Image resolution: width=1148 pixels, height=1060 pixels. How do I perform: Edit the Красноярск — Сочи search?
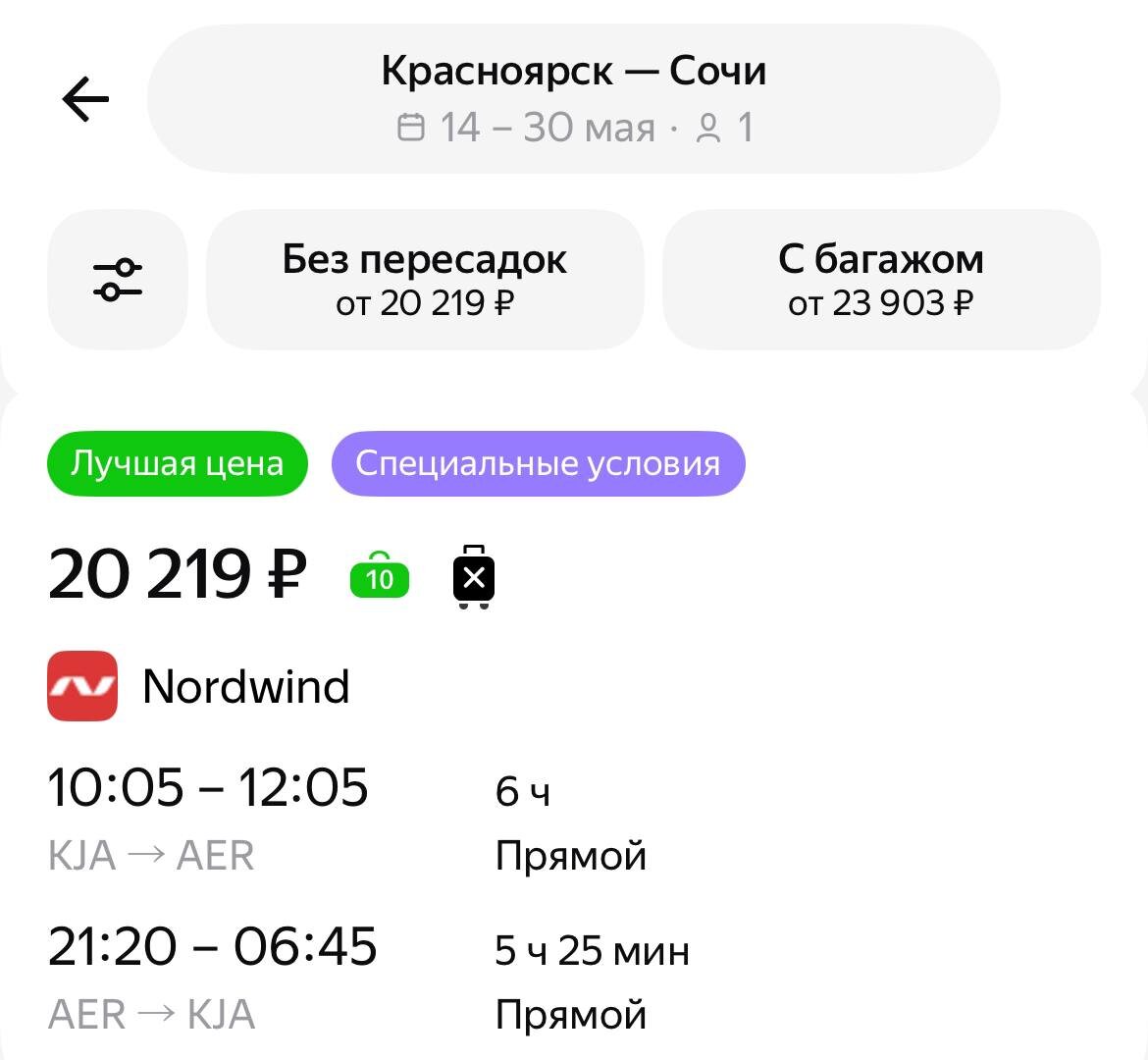(573, 99)
